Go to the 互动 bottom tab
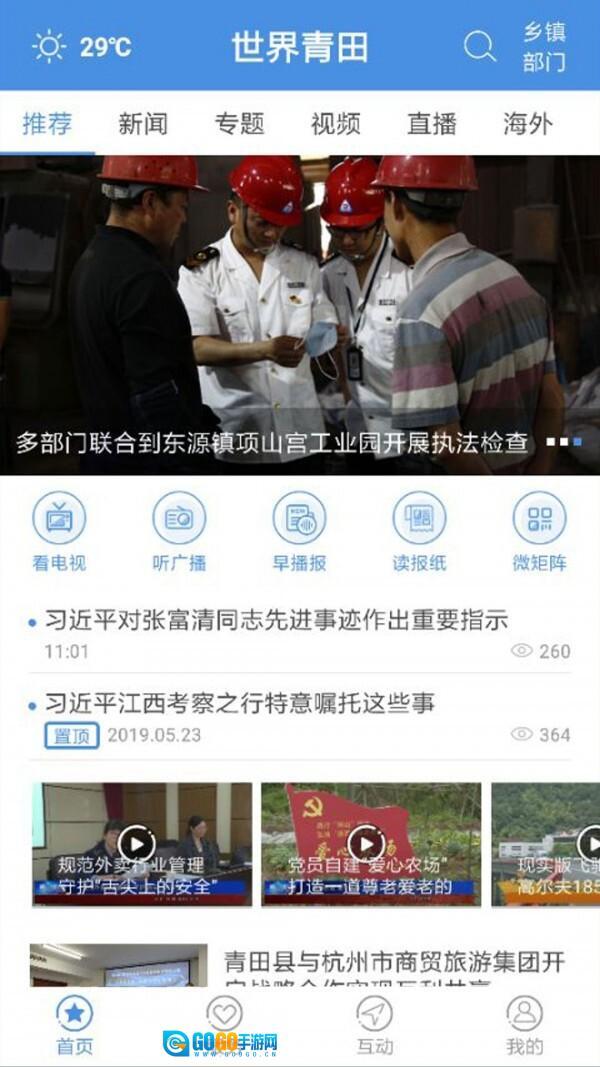 coord(374,1025)
